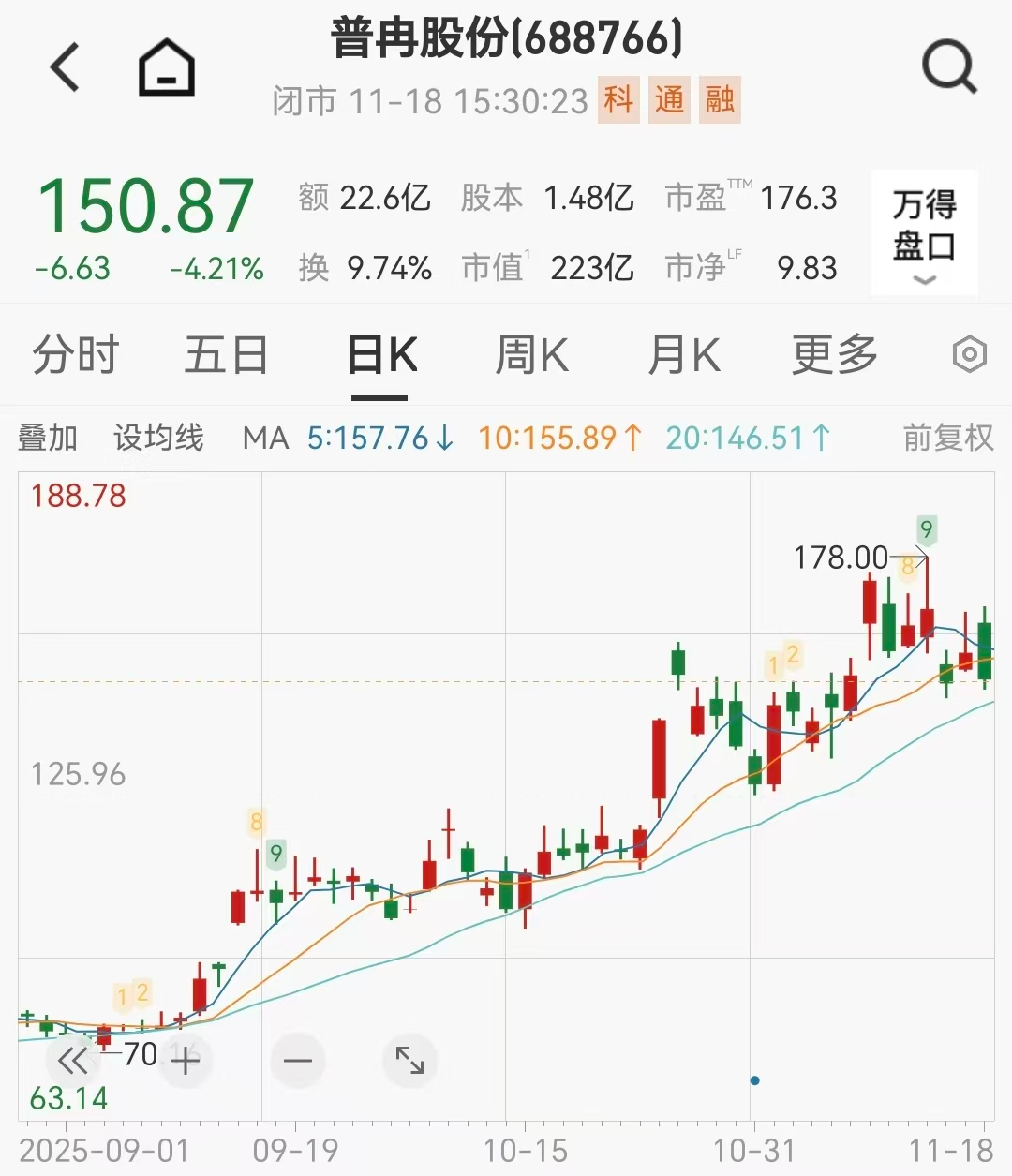Select the 日K tab
The width and height of the screenshot is (1012, 1176).
(381, 356)
